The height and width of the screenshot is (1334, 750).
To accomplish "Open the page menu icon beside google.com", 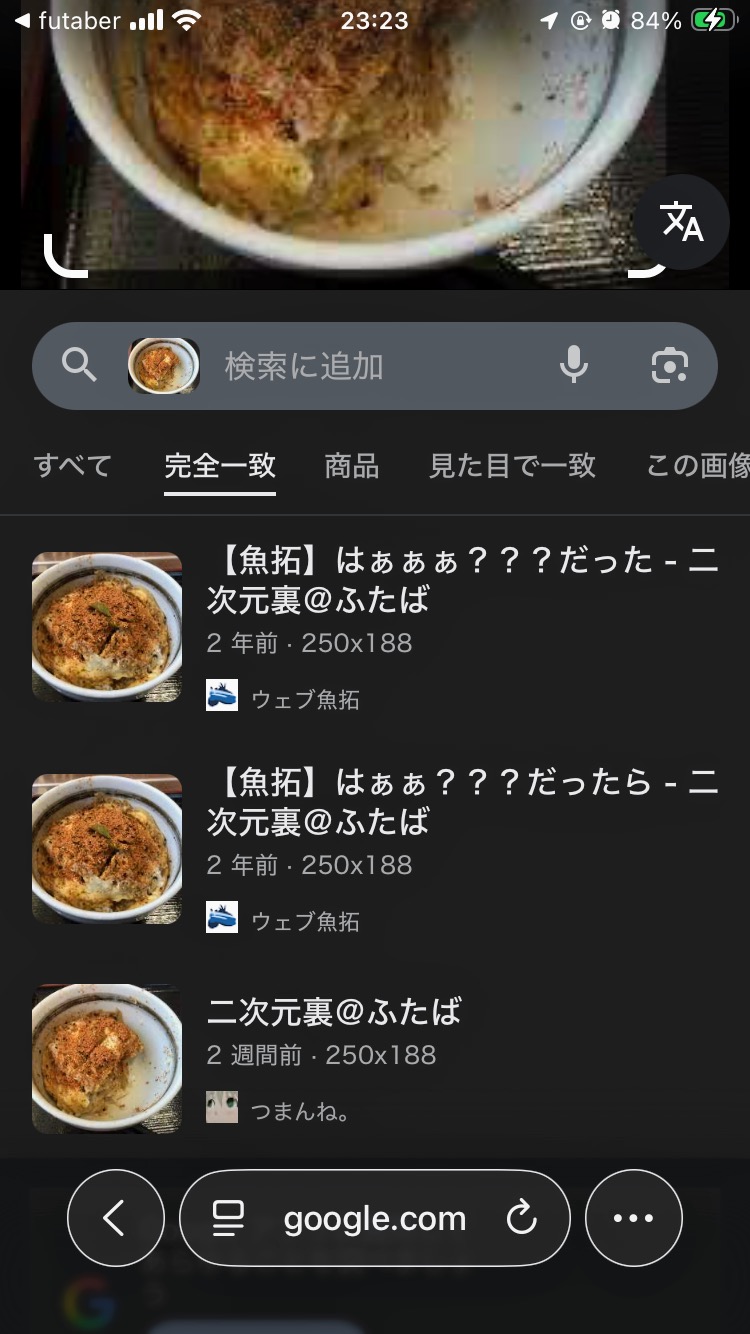I will pos(229,1218).
